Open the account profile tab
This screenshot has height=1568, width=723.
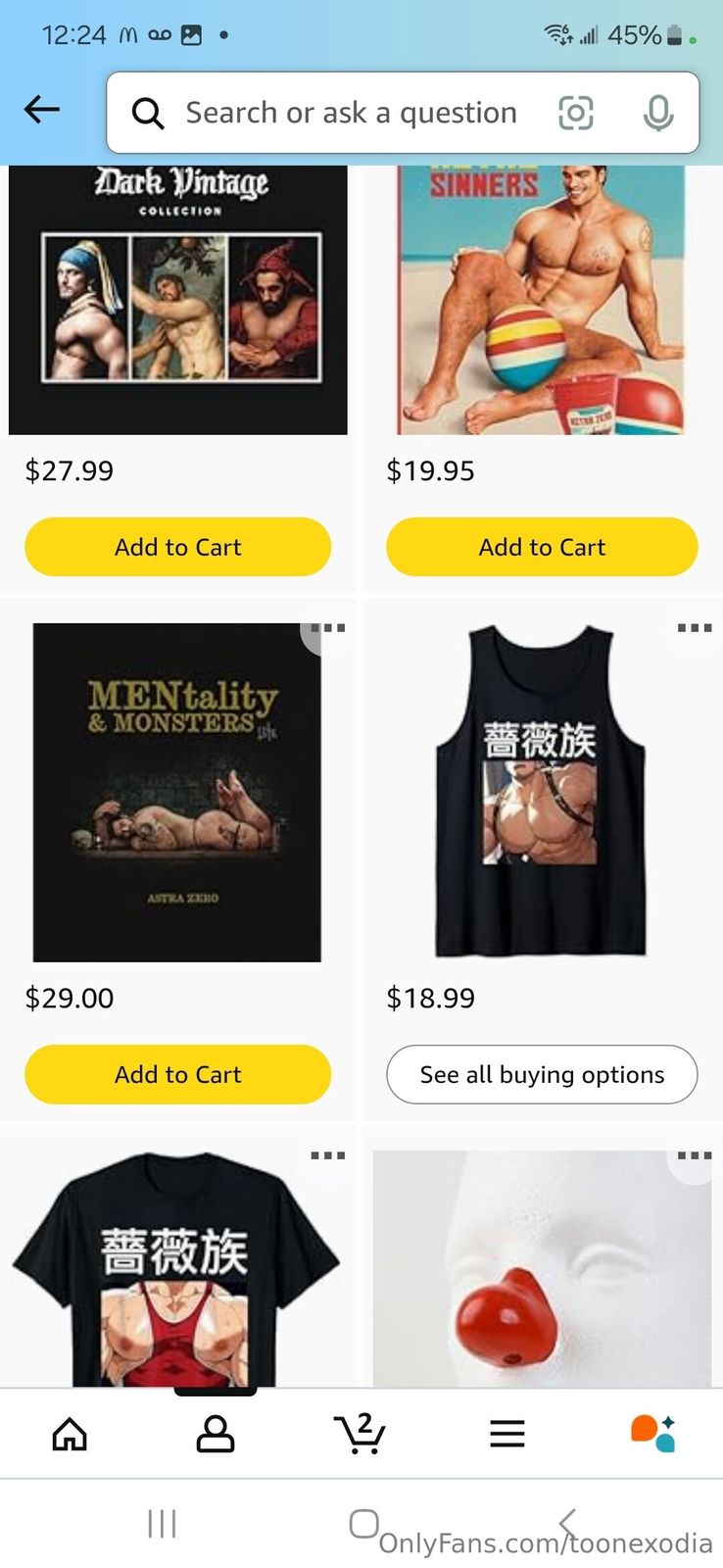click(216, 1435)
